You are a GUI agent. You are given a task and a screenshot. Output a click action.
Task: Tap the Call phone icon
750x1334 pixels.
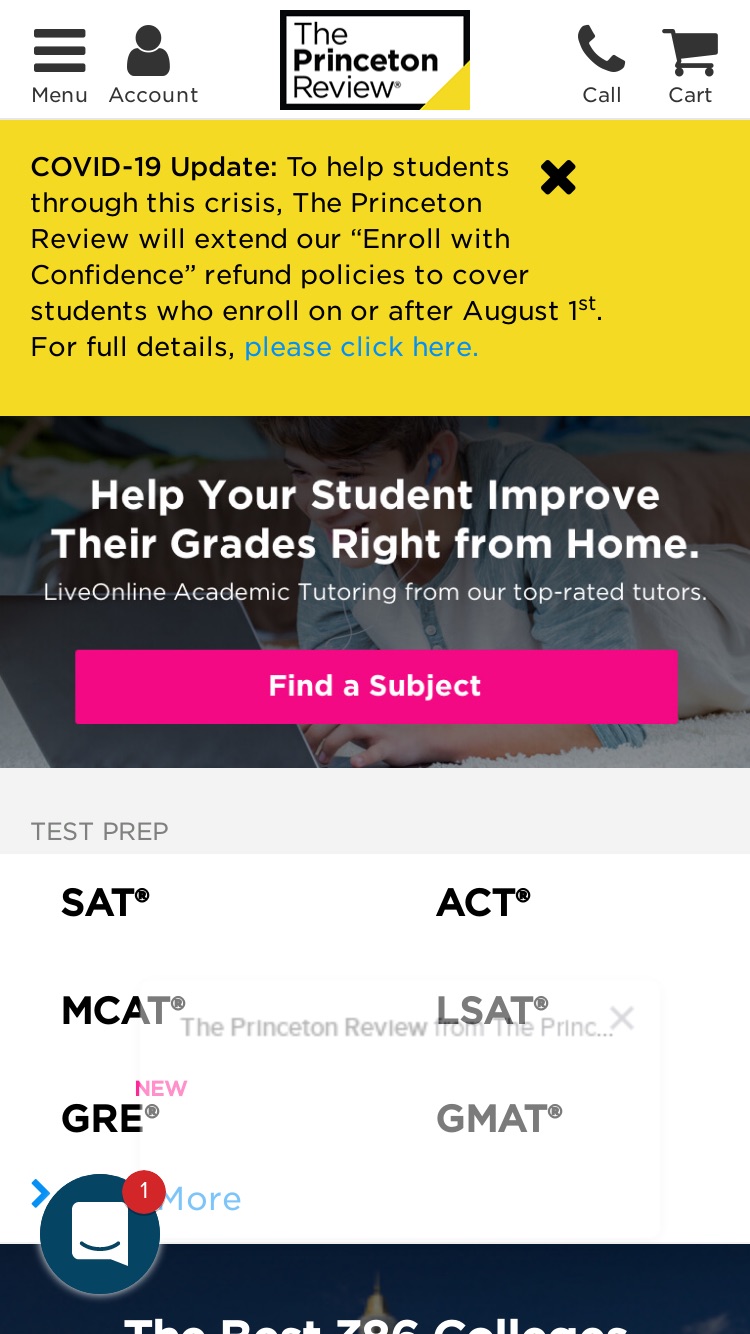click(x=602, y=66)
